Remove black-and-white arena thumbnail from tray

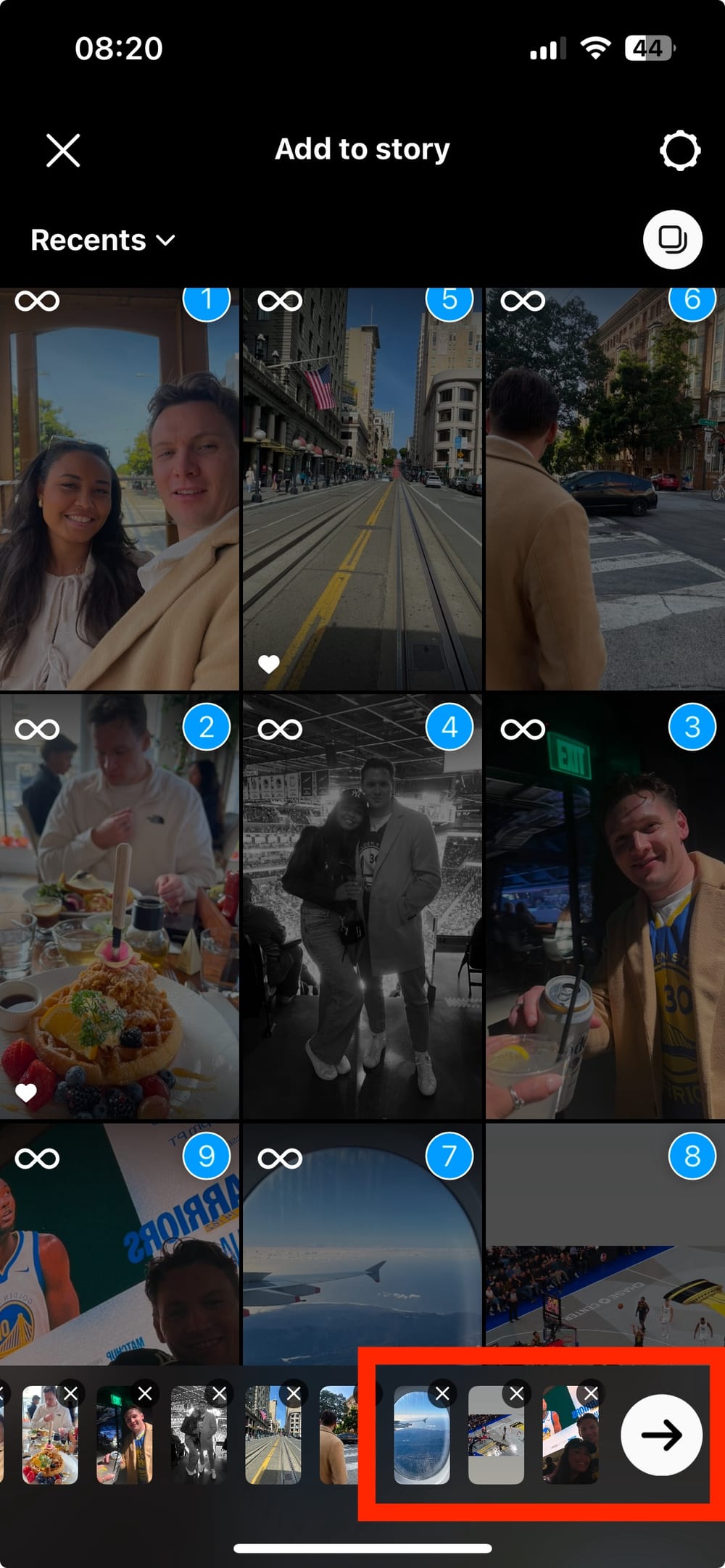[219, 1393]
